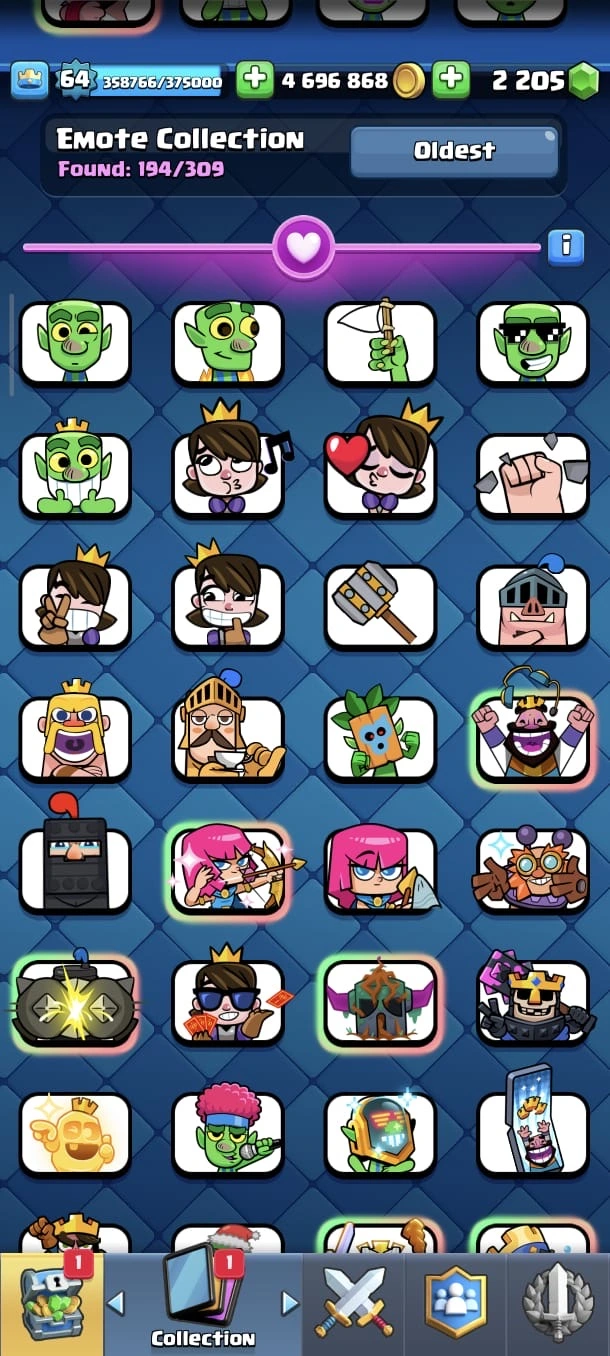The height and width of the screenshot is (1356, 610).
Task: Change sorting with the Oldest button
Action: [x=453, y=152]
